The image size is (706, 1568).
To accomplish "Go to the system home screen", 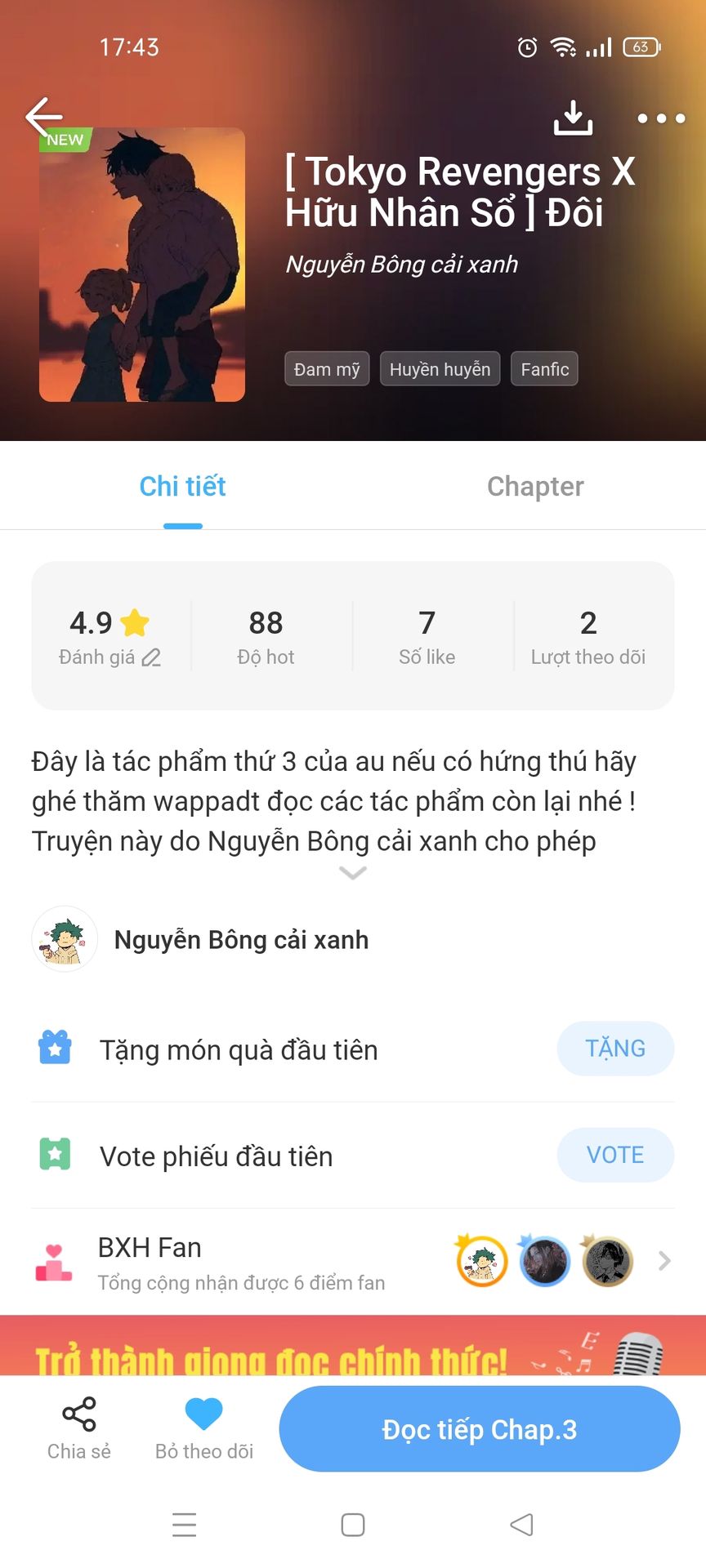I will tap(352, 1525).
